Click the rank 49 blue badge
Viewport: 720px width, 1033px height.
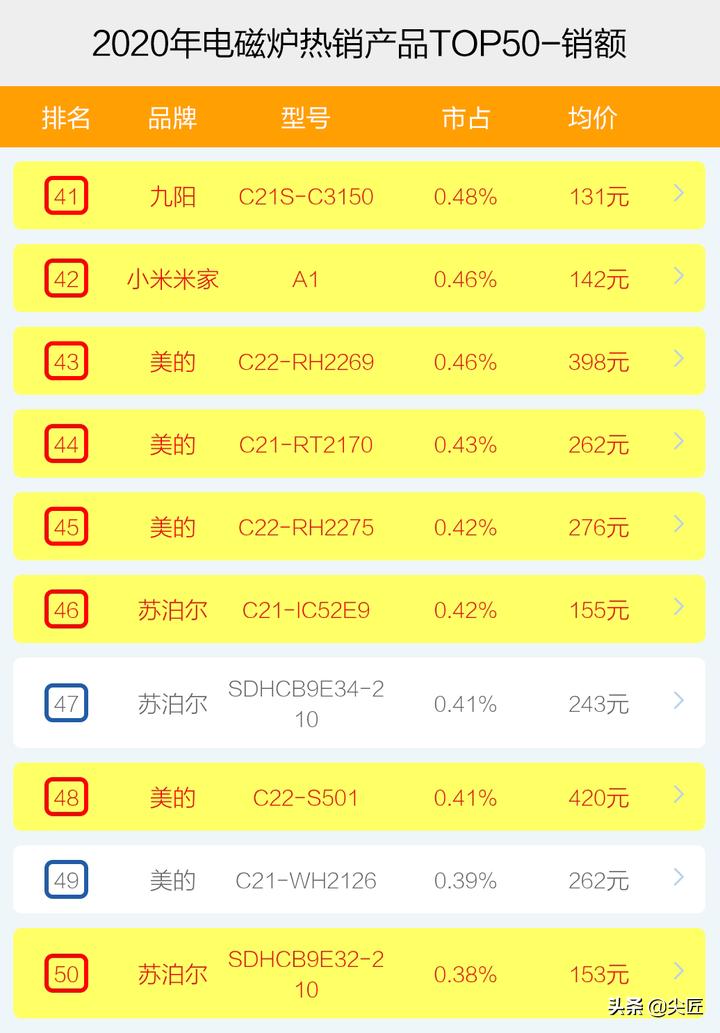[x=64, y=880]
